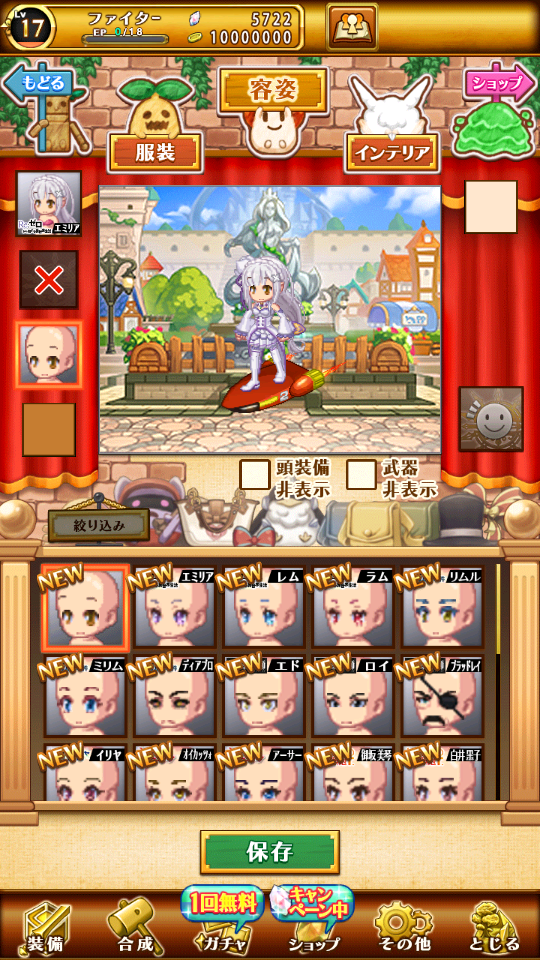Tap the smiley expression button
Image resolution: width=540 pixels, height=960 pixels.
point(491,419)
